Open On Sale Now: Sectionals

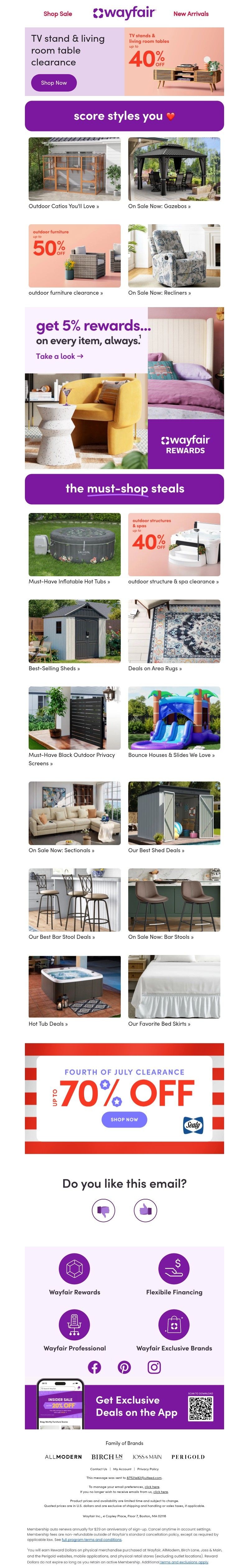click(74, 813)
